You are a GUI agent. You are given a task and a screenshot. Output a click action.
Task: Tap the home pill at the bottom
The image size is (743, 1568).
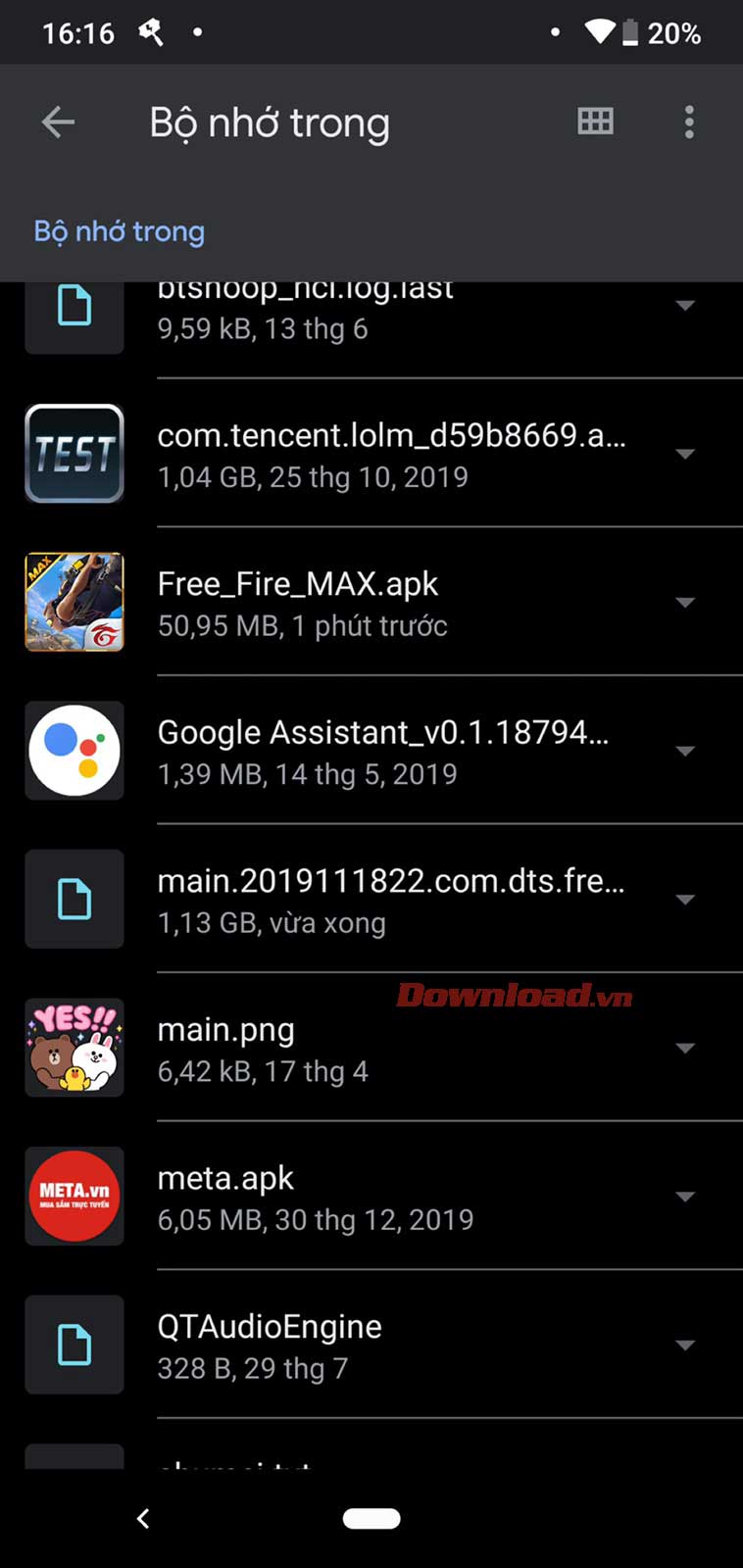[371, 1517]
